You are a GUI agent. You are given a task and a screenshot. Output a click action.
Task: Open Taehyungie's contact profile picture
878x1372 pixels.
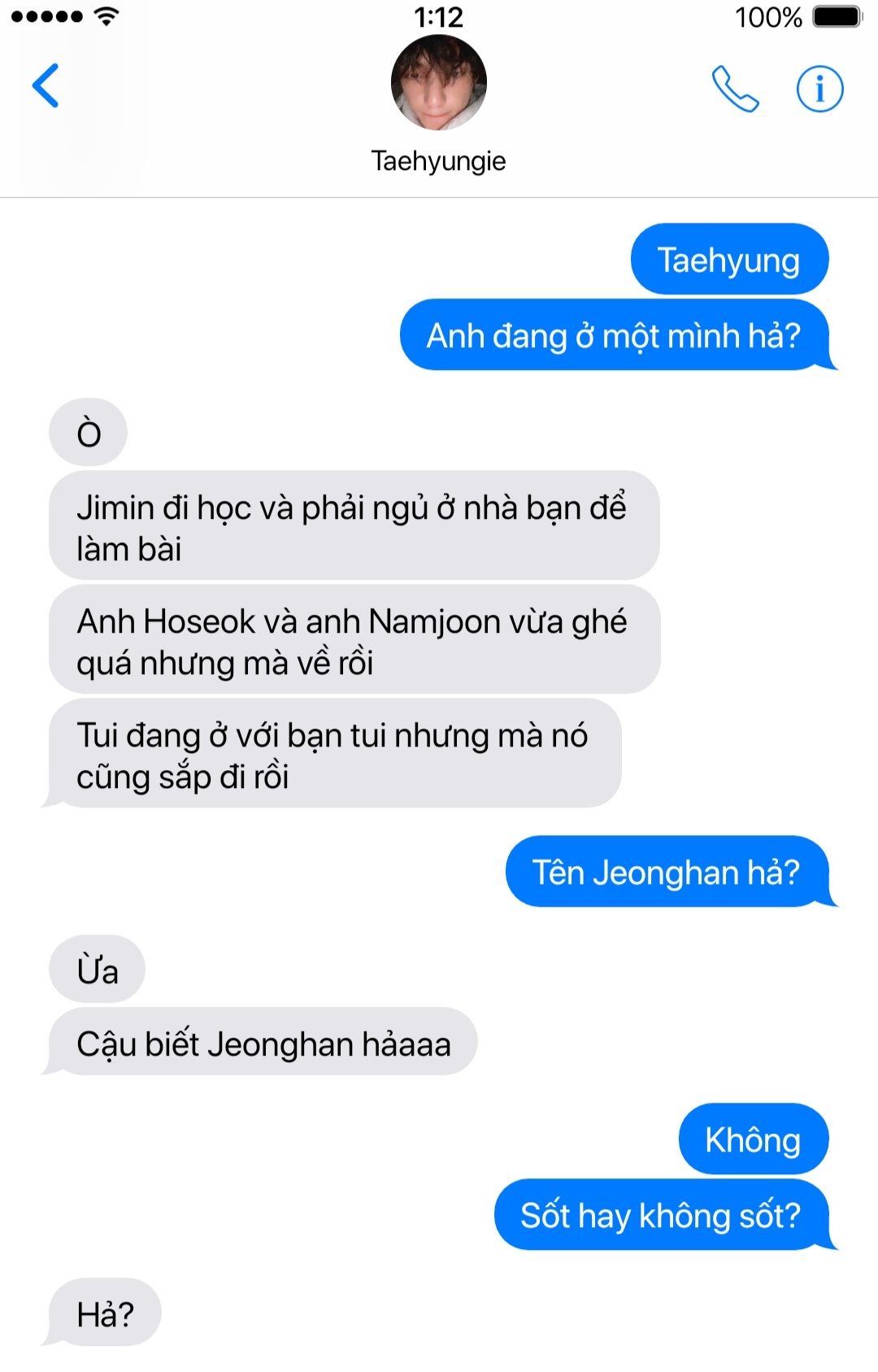438,83
